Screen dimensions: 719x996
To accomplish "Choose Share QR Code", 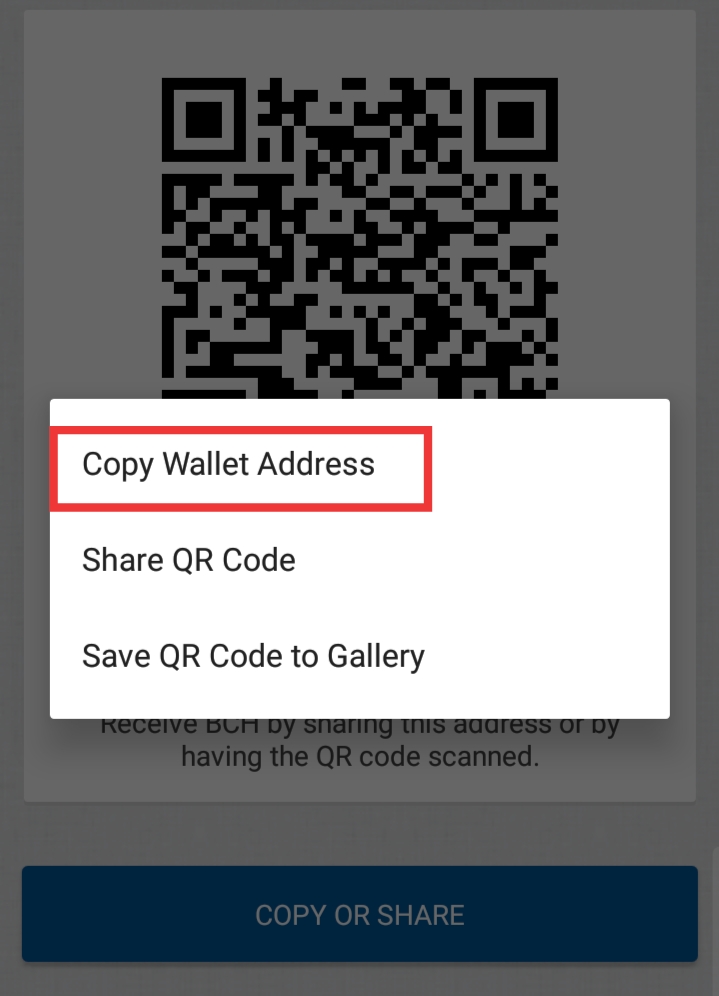I will pyautogui.click(x=189, y=560).
